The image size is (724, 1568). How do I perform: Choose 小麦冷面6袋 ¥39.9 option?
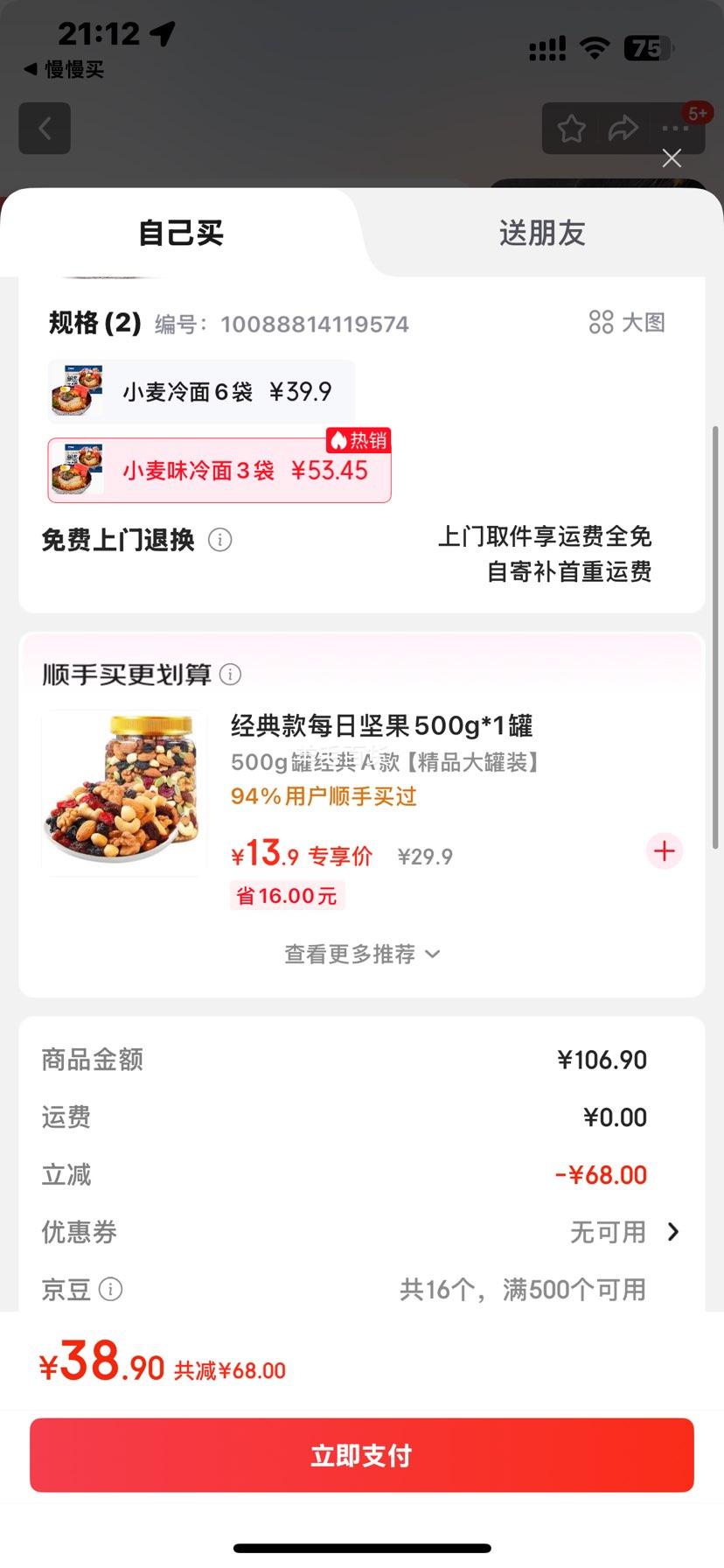(201, 391)
